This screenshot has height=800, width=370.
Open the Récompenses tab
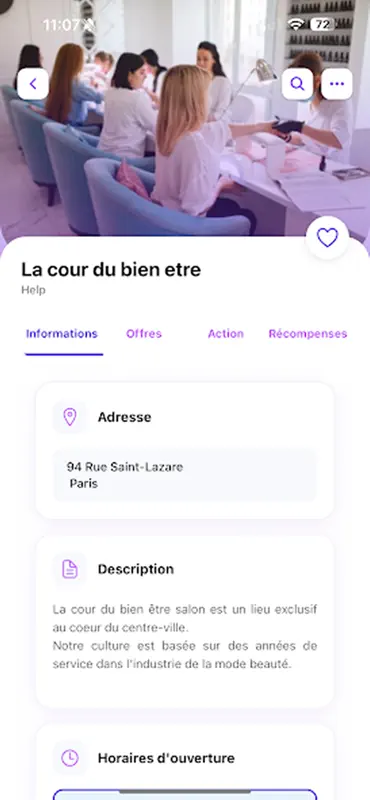coord(308,334)
